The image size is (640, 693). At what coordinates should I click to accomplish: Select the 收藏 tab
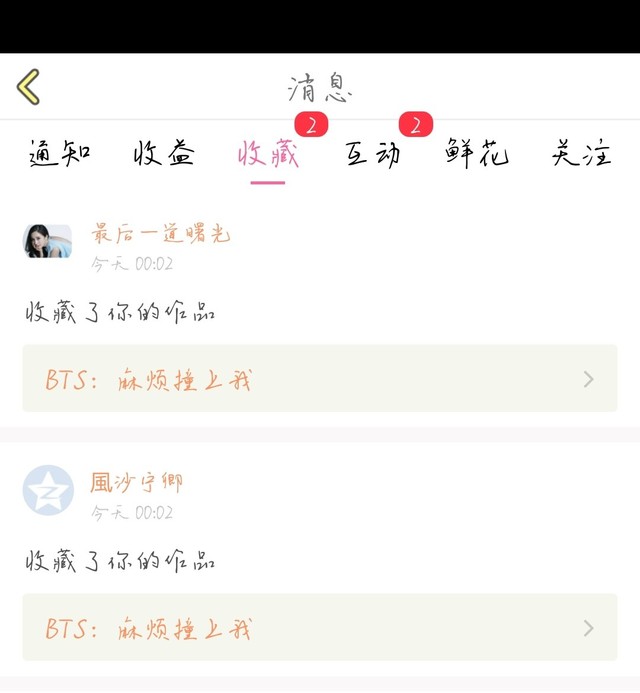point(268,154)
